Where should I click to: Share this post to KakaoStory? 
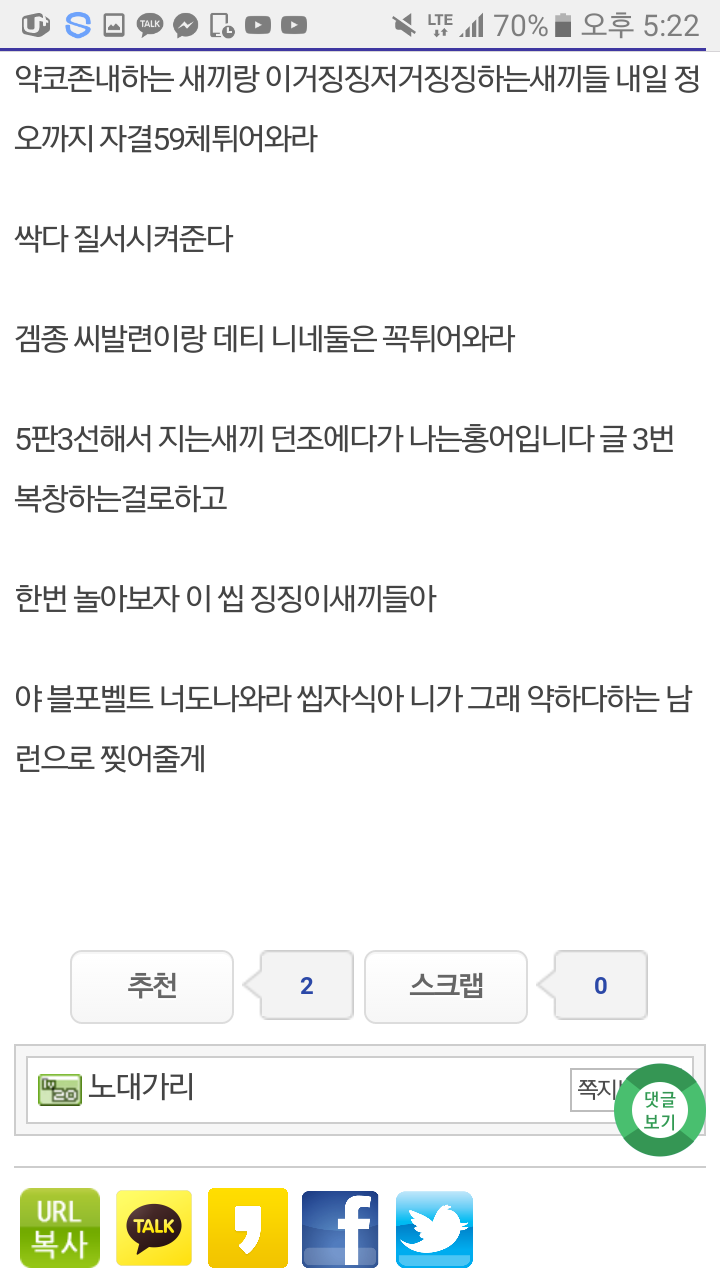click(247, 1228)
